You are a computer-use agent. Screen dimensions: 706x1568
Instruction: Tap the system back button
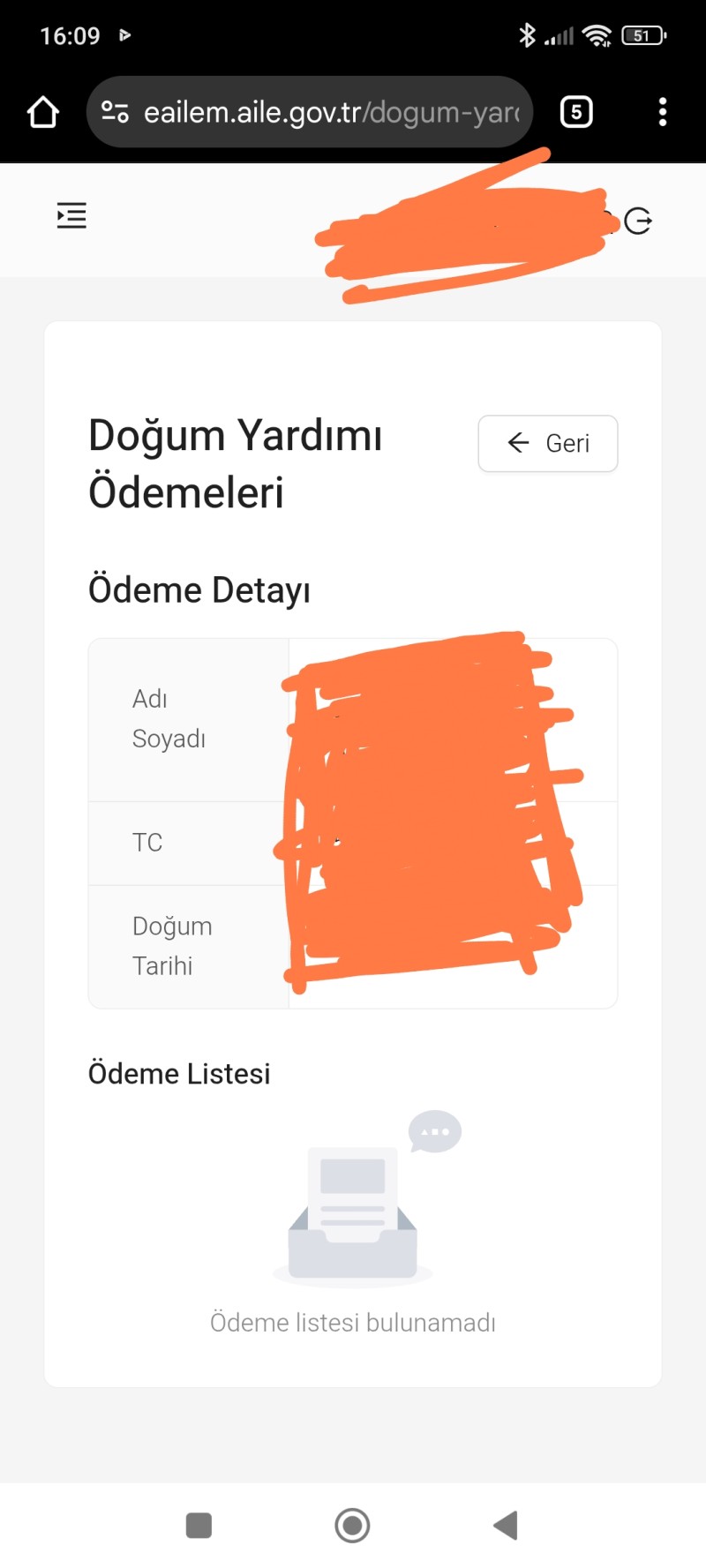click(506, 1525)
